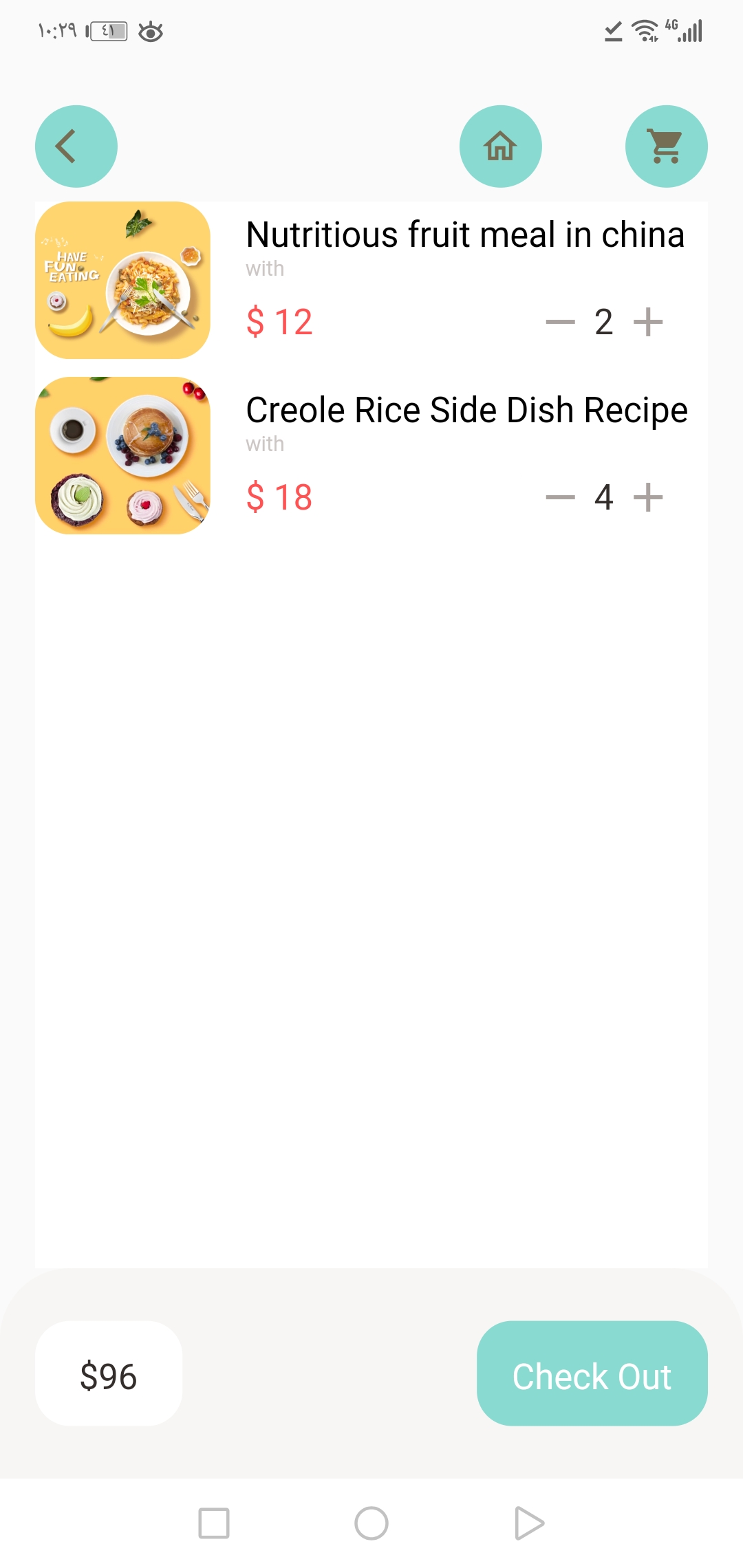
Task: Open the home screen via home icon
Action: (x=500, y=146)
